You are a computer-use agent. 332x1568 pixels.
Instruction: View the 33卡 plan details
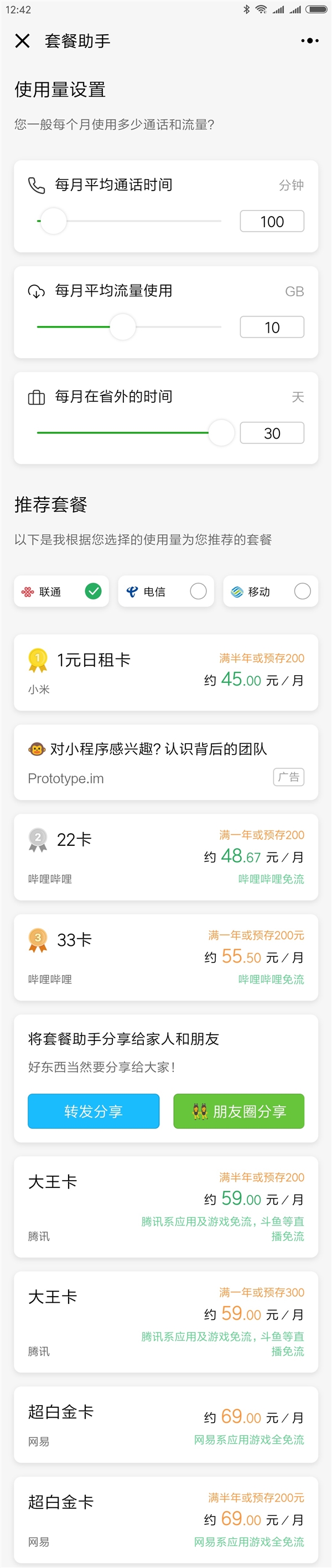165,957
